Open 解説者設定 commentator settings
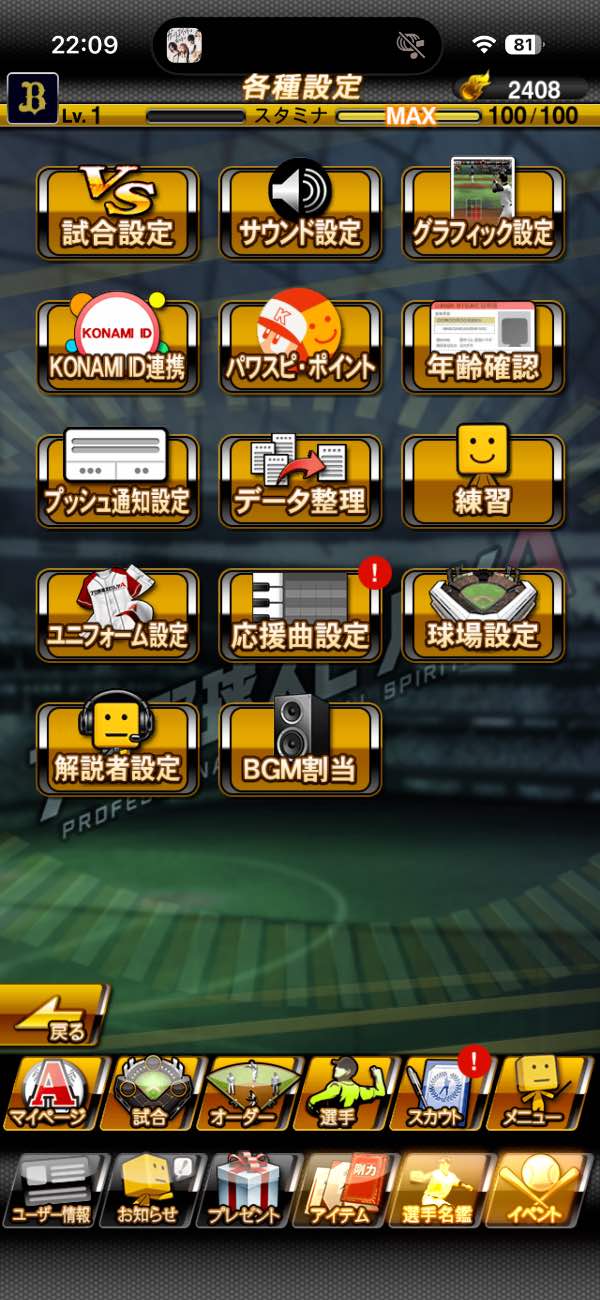 118,749
